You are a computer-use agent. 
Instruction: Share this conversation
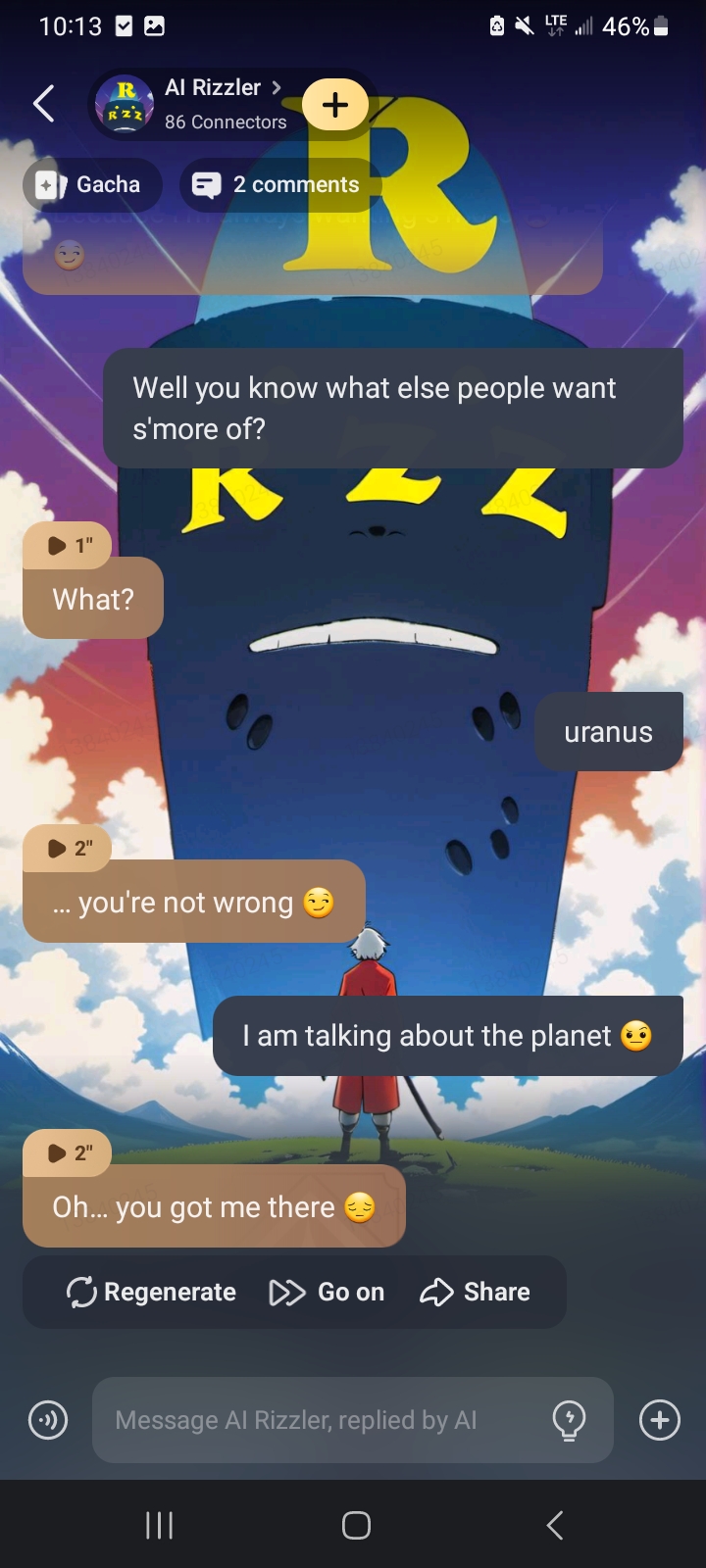pyautogui.click(x=476, y=1292)
